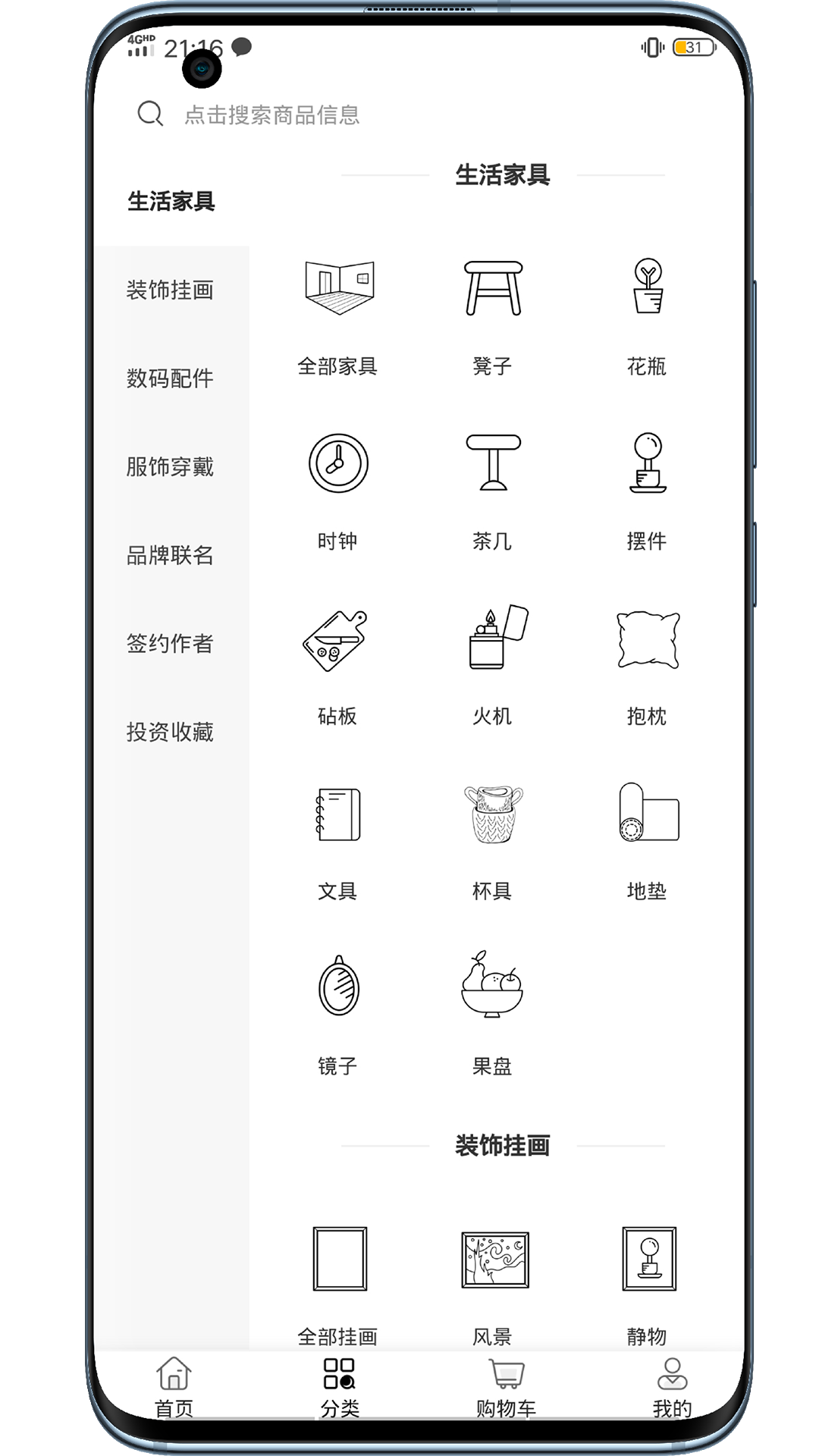Open the 签约作者 sidebar category
The height and width of the screenshot is (1456, 819).
point(170,644)
